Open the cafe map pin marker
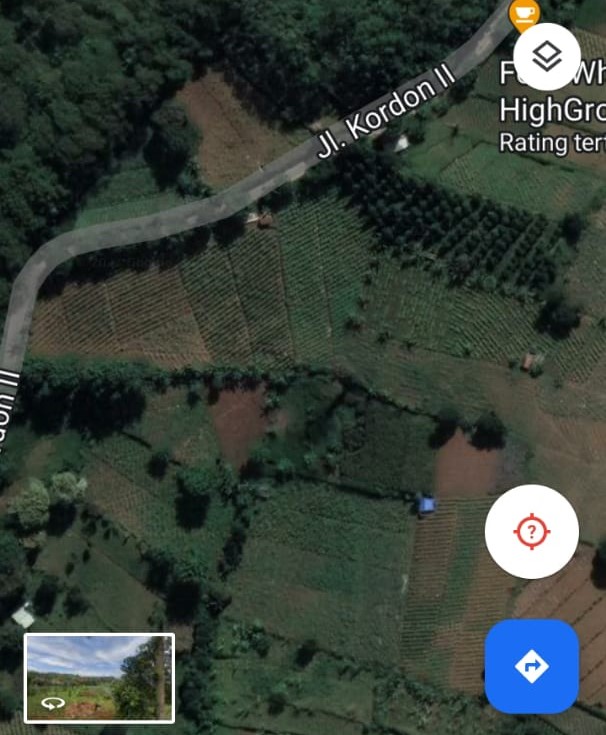 pos(523,12)
